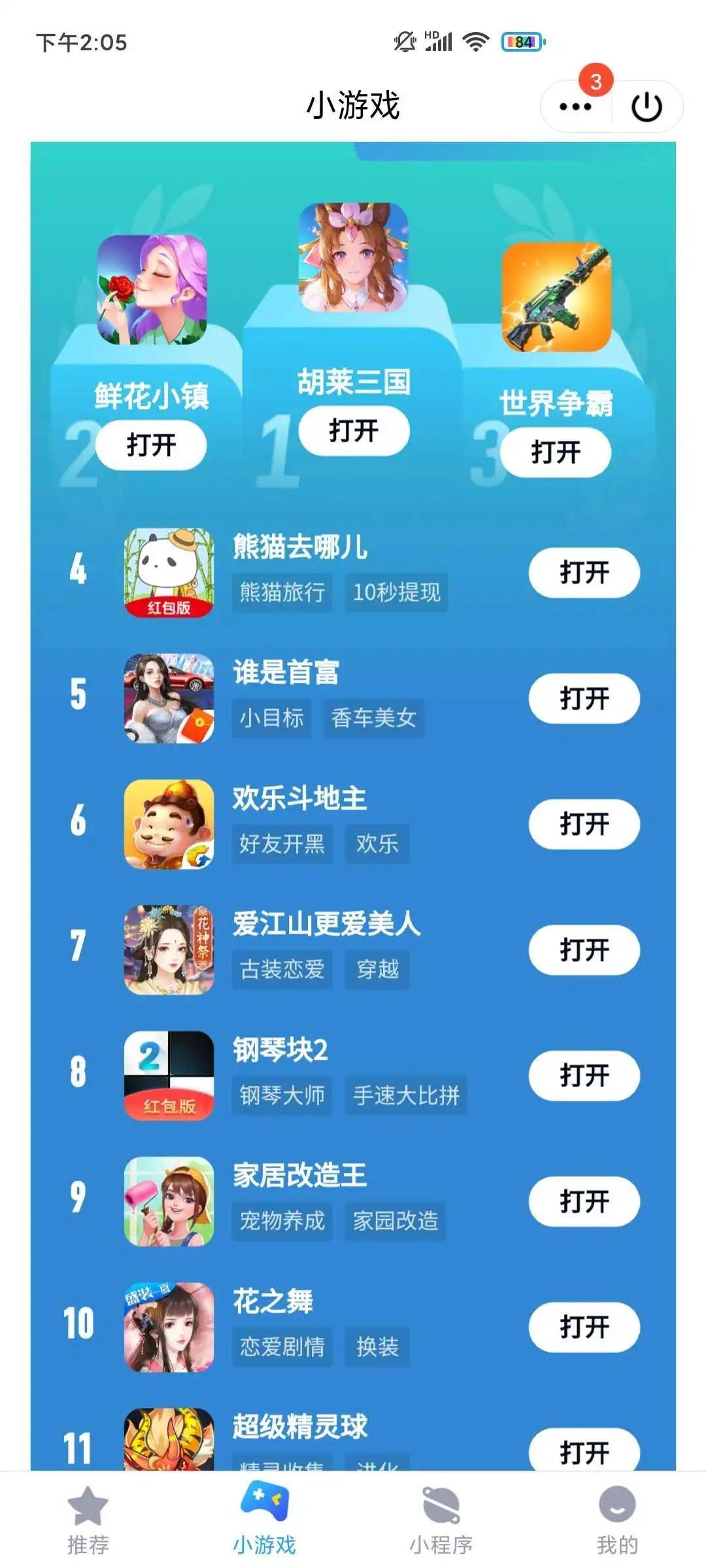Tap 打开 under 鲜花小镇
706x1568 pixels.
click(151, 445)
